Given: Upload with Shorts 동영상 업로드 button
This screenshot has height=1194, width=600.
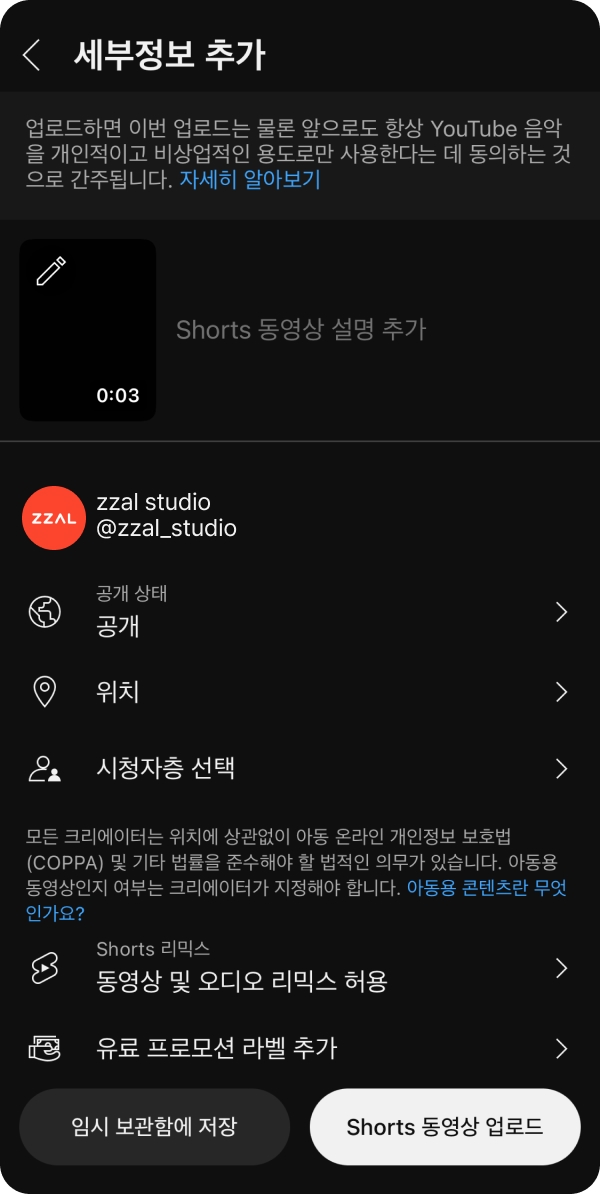Looking at the screenshot, I should coord(445,1126).
